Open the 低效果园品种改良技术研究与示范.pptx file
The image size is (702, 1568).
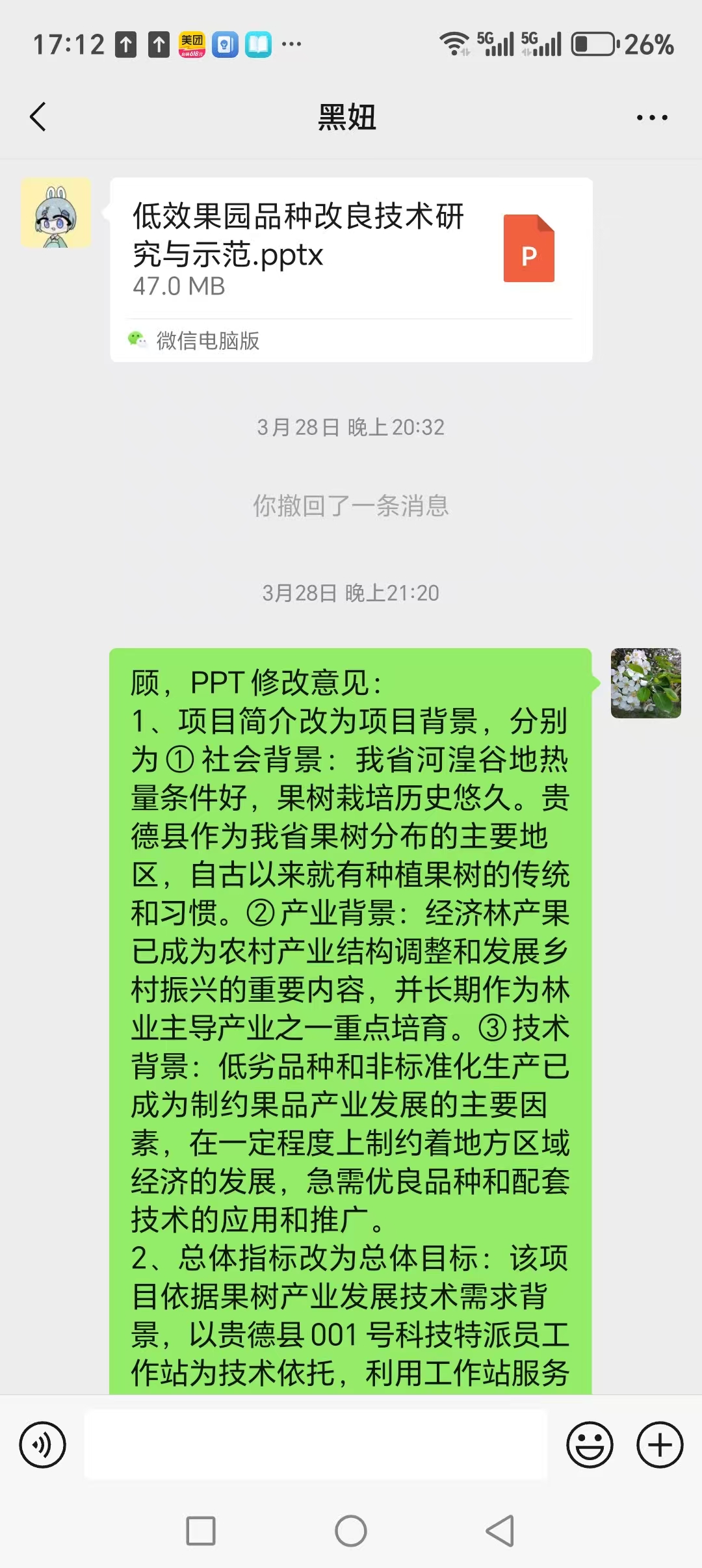[351, 250]
